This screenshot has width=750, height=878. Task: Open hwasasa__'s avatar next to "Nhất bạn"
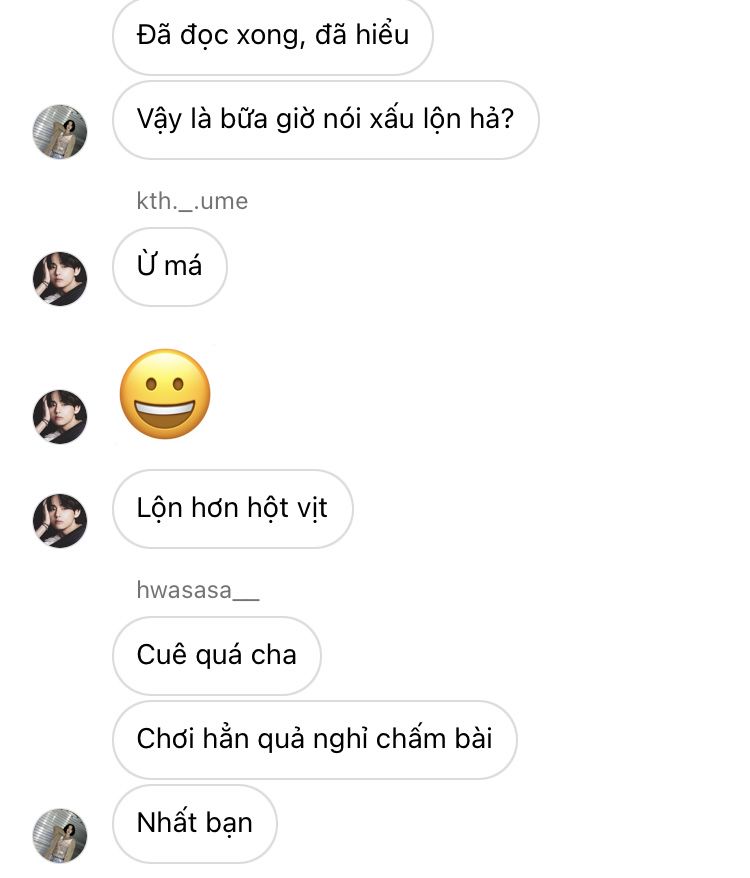click(60, 835)
